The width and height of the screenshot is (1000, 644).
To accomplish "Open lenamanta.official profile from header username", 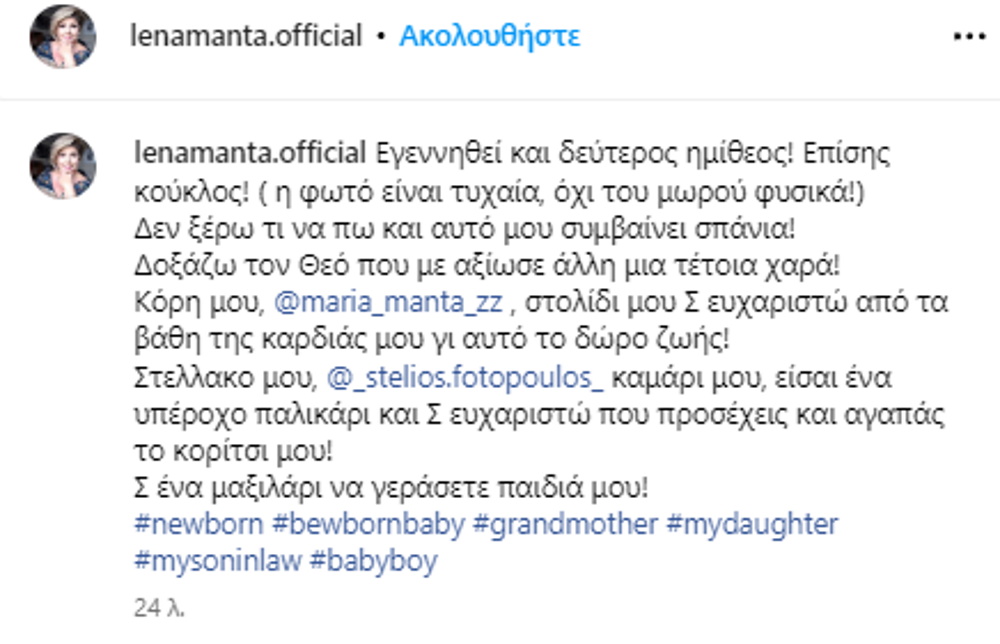I will pyautogui.click(x=246, y=36).
